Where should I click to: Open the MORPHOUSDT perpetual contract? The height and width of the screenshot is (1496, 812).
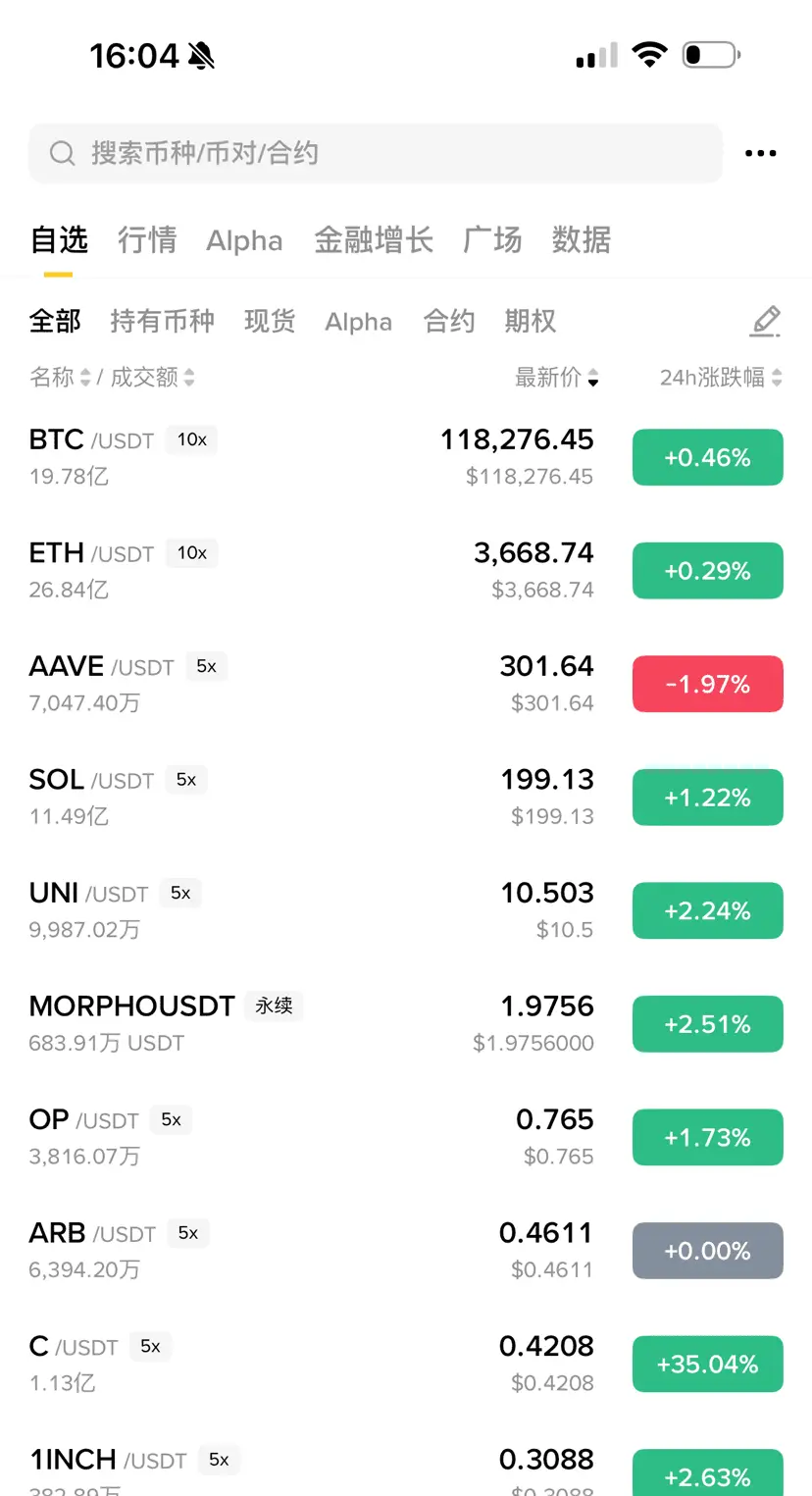pyautogui.click(x=406, y=1024)
